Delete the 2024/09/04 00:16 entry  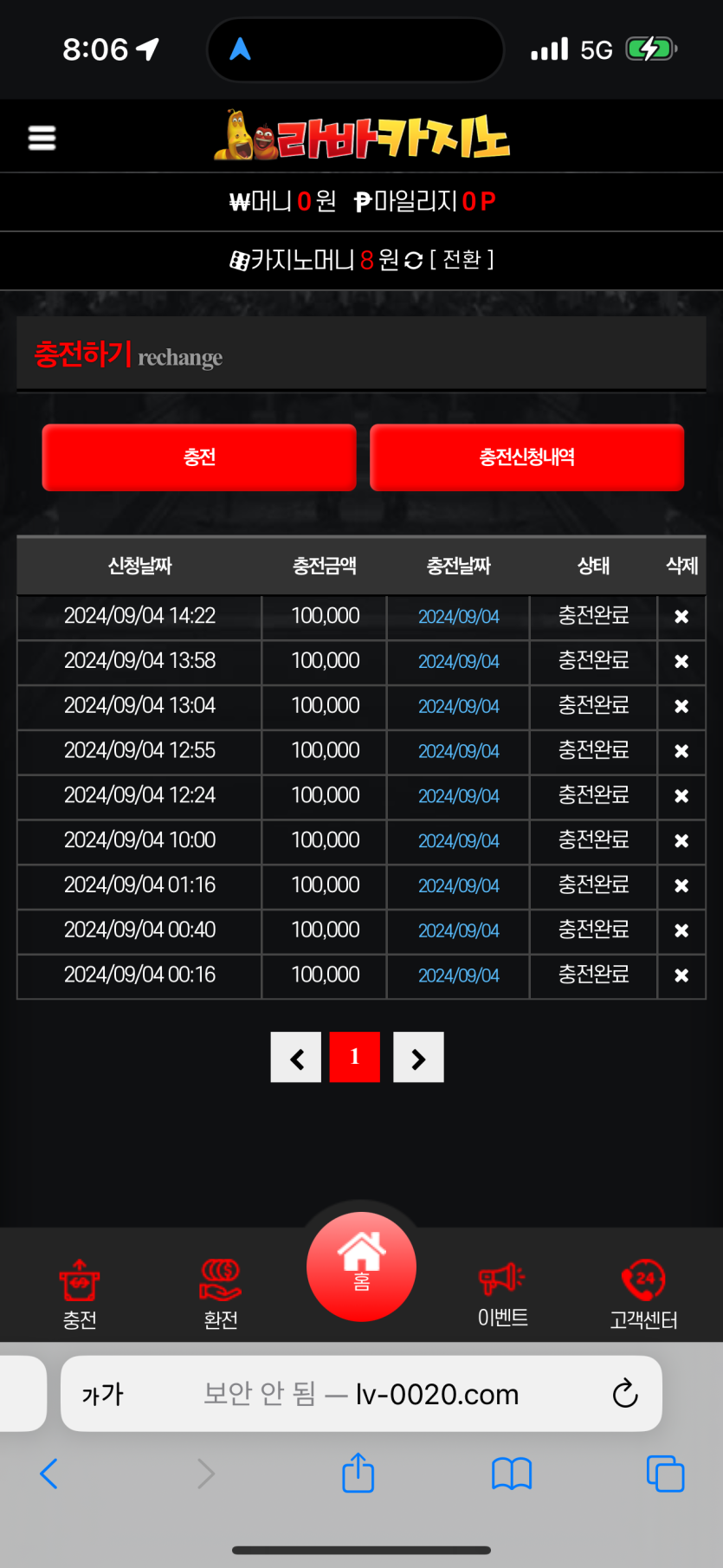pyautogui.click(x=681, y=975)
